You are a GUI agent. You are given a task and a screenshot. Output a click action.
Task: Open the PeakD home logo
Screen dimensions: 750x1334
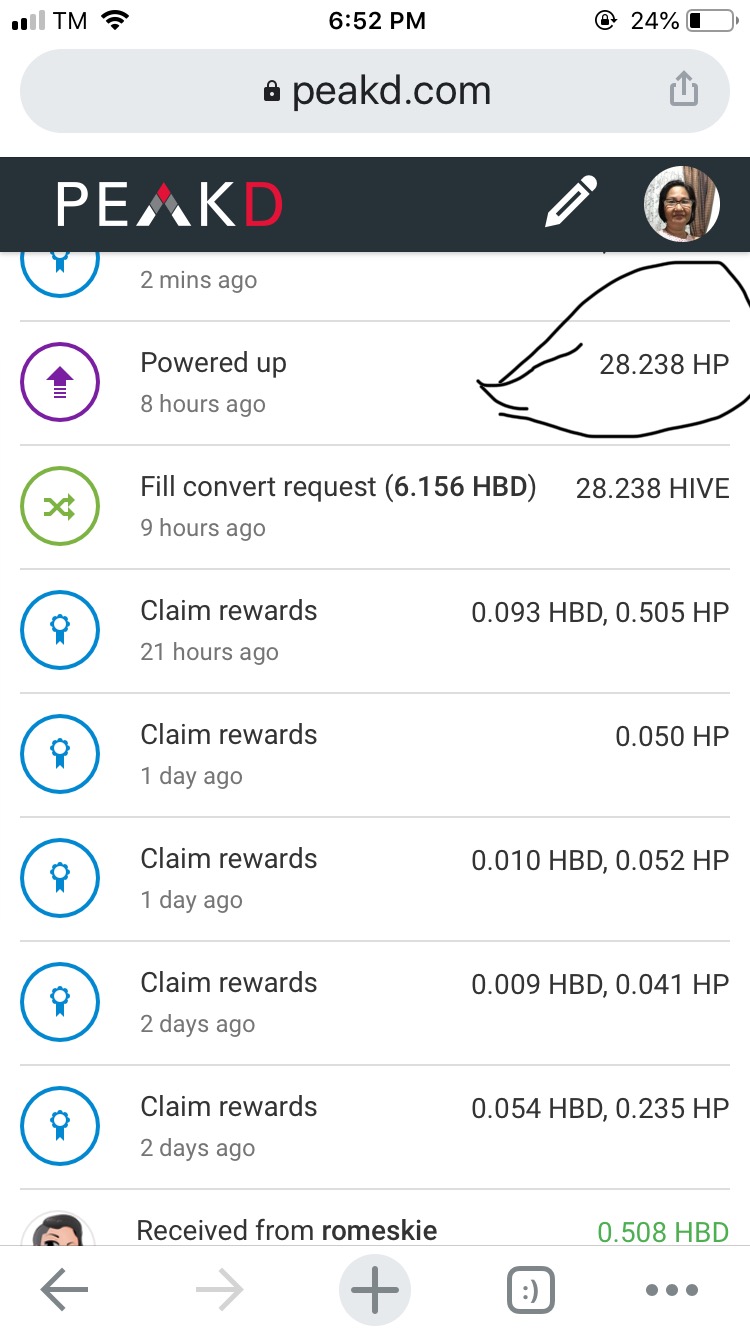pyautogui.click(x=170, y=205)
